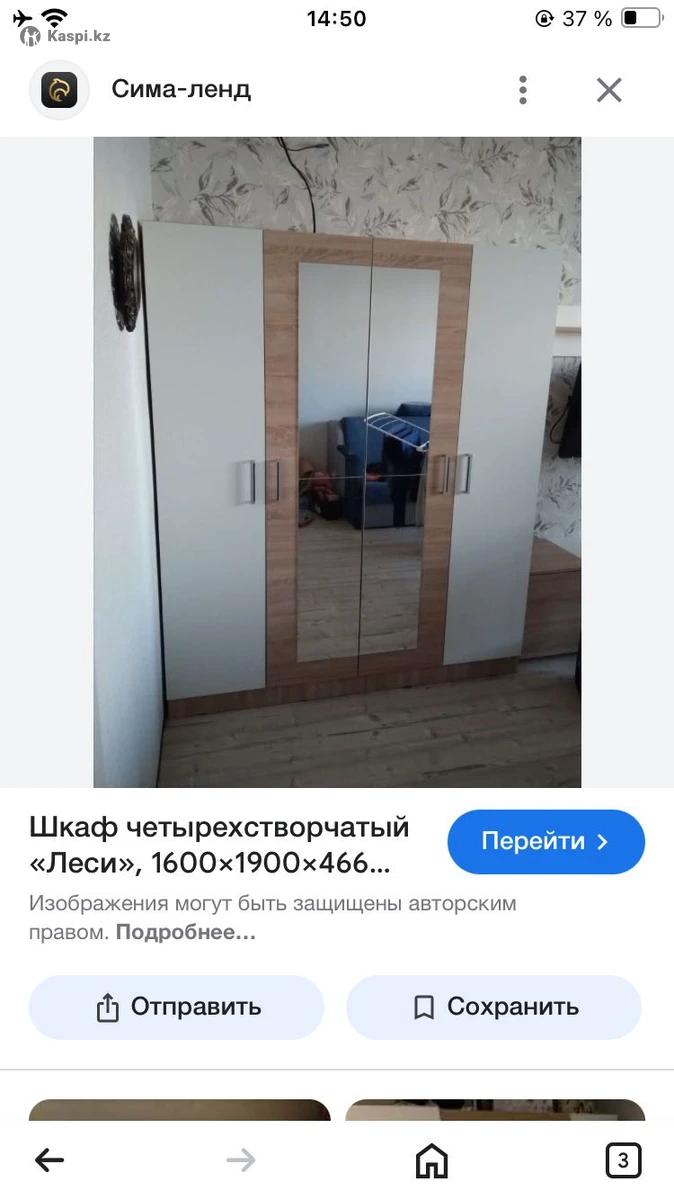Close the image preview
This screenshot has width=674, height=1200.
point(609,90)
